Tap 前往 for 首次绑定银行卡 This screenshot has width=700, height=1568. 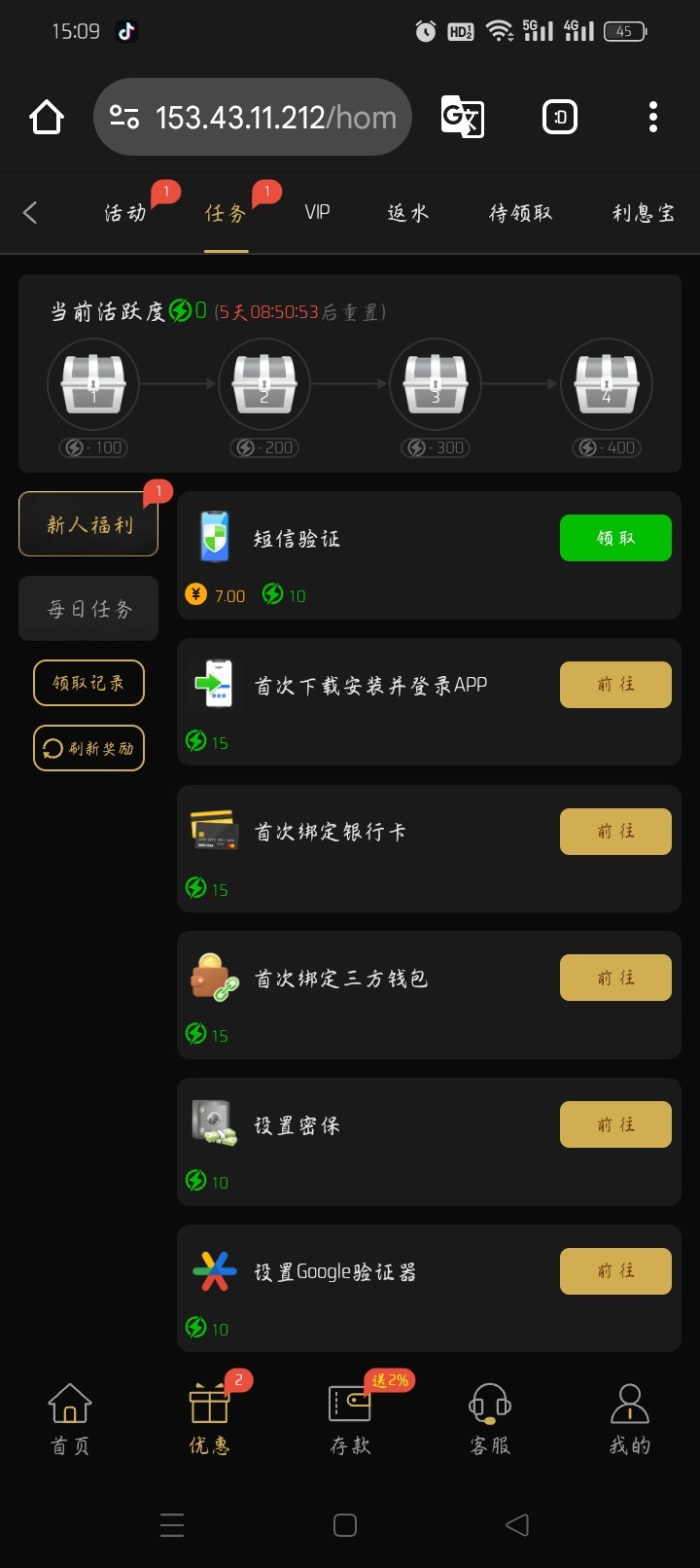pyautogui.click(x=615, y=832)
